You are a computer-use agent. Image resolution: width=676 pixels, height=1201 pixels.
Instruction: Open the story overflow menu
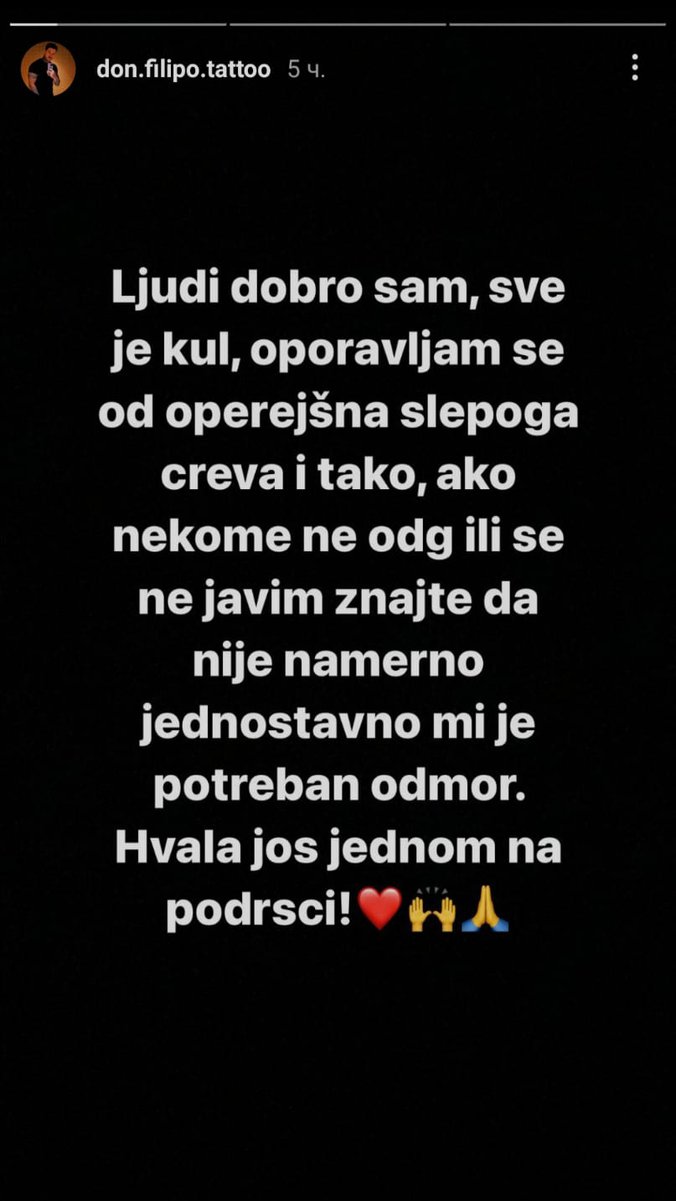click(634, 68)
